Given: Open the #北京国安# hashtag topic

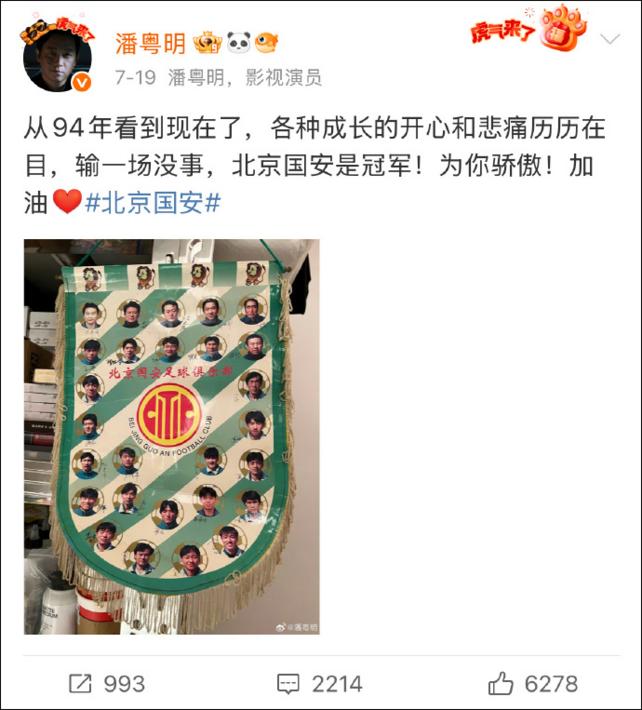Looking at the screenshot, I should click(x=153, y=201).
